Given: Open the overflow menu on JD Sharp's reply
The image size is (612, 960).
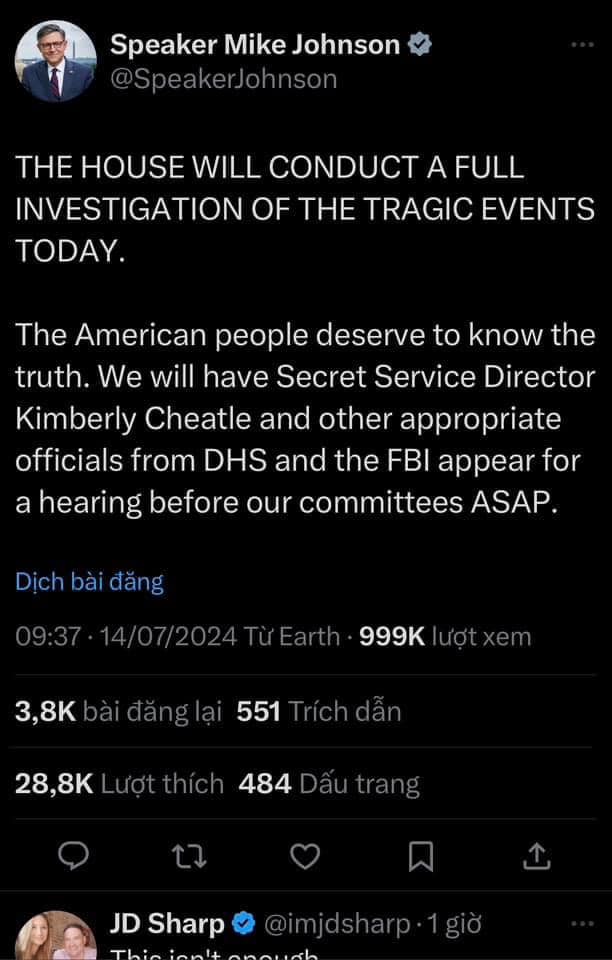Looking at the screenshot, I should point(581,924).
